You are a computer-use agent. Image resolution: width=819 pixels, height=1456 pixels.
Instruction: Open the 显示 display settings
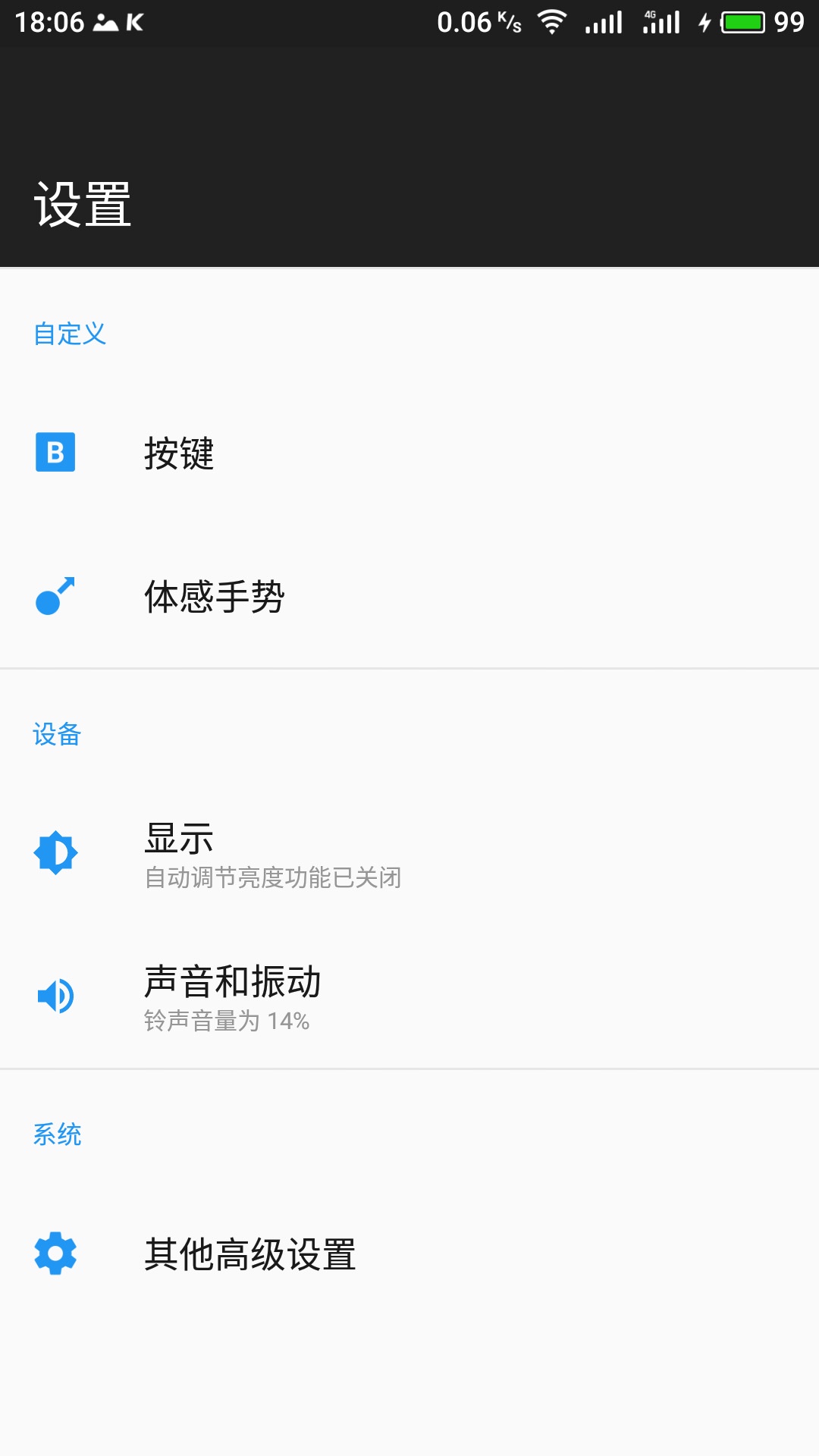point(180,838)
